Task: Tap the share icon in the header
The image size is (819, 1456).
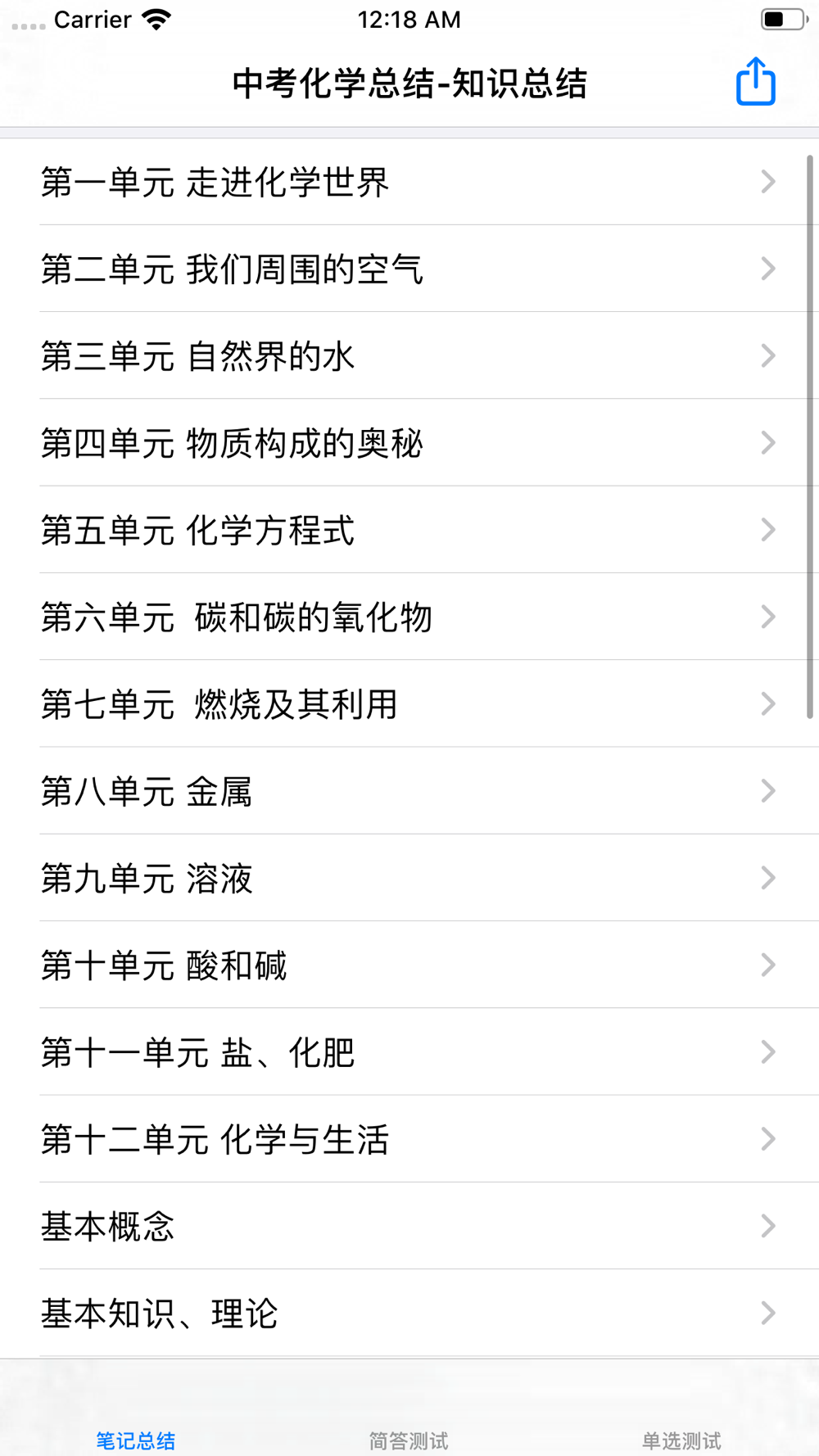Action: 755,82
